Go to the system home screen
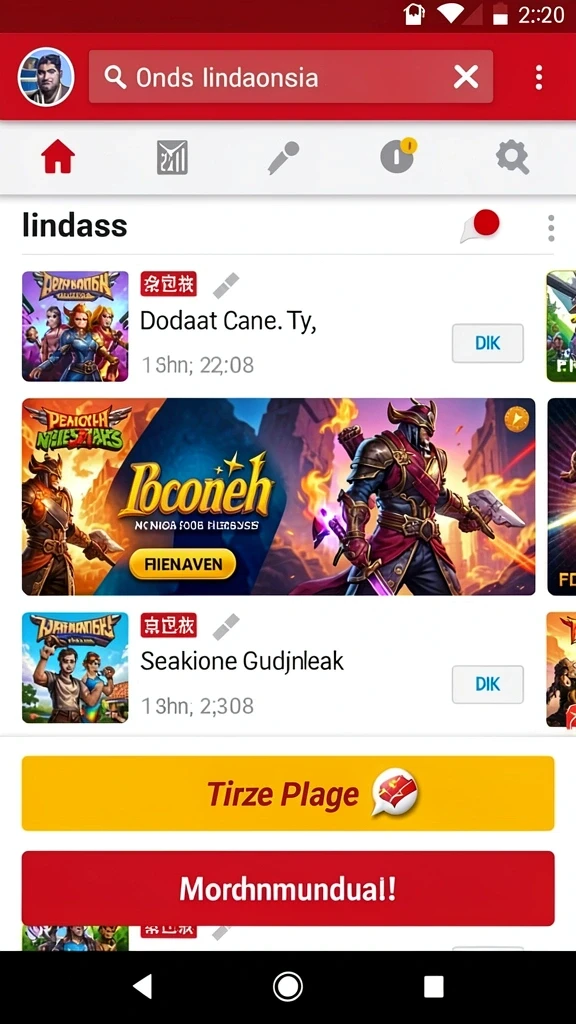576x1024 pixels. pyautogui.click(x=288, y=986)
